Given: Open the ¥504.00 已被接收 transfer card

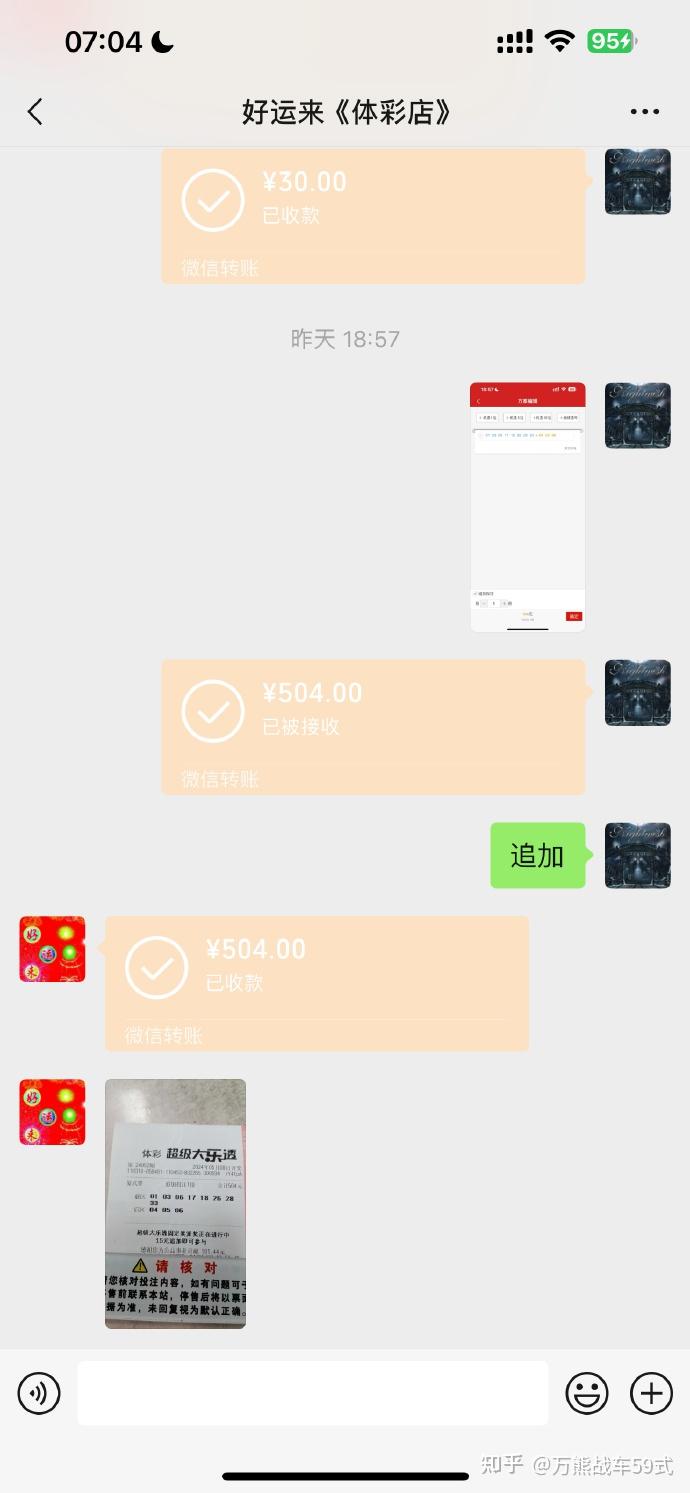Looking at the screenshot, I should (373, 726).
